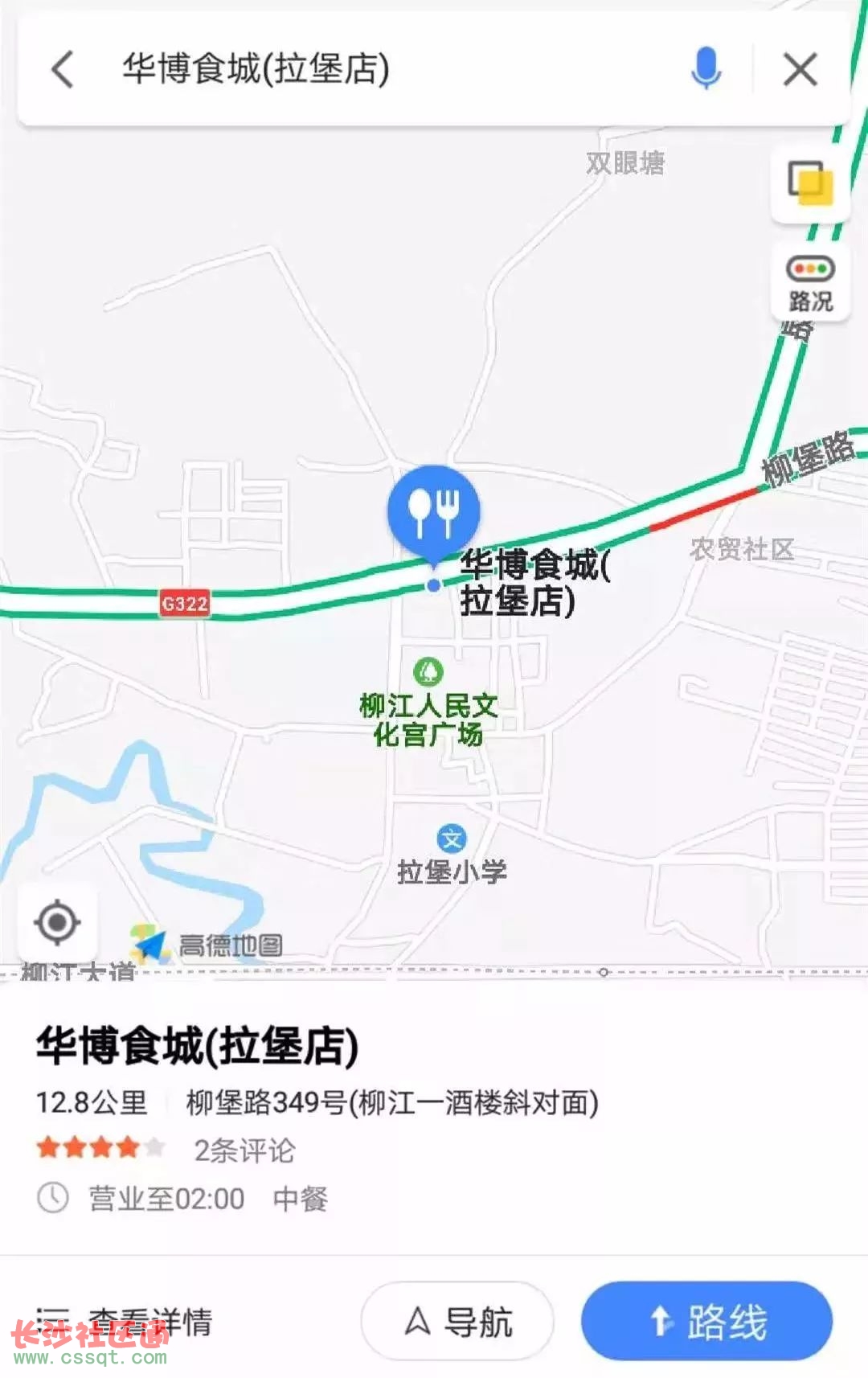Start navigation with the 导航 button
Viewport: 868px width, 1378px height.
457,1321
